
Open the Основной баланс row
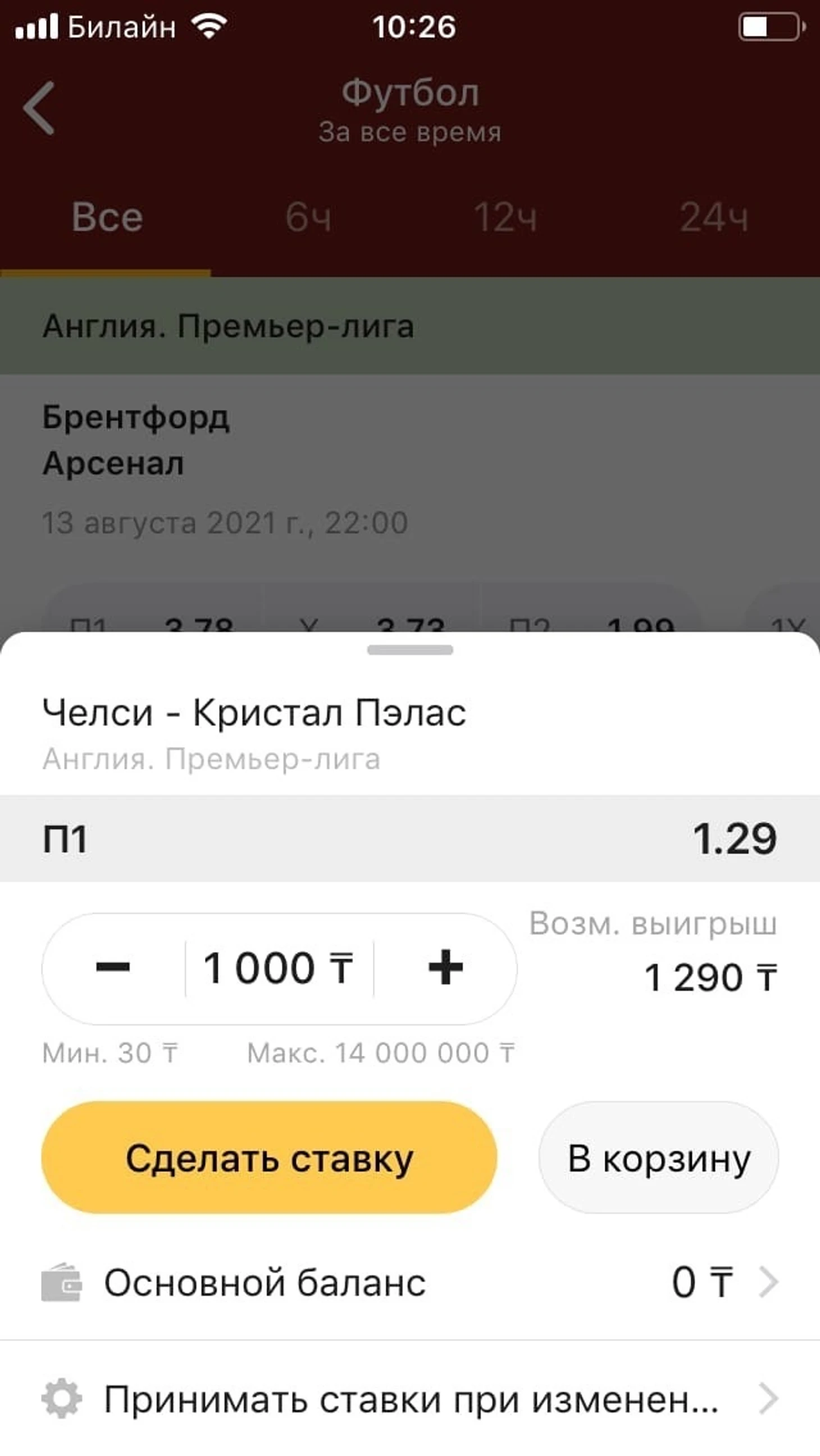409,1283
